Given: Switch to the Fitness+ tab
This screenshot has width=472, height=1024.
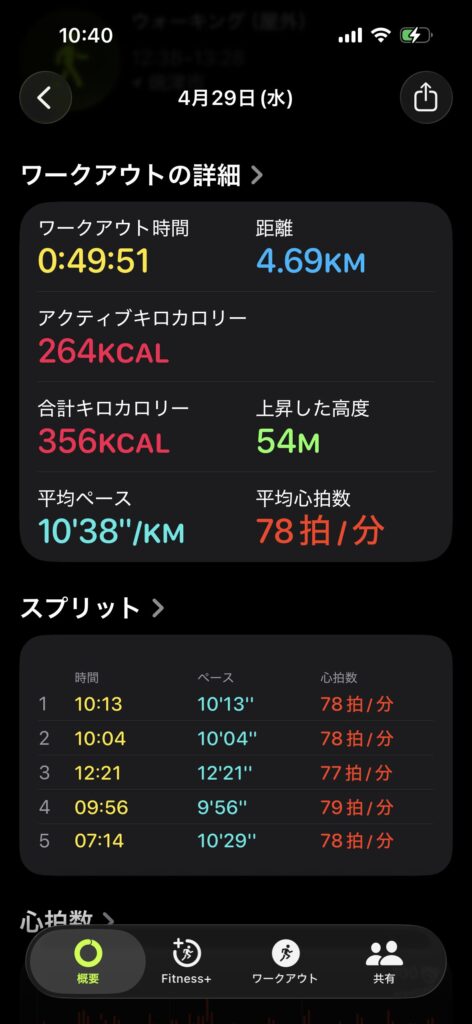Looking at the screenshot, I should click(x=186, y=961).
